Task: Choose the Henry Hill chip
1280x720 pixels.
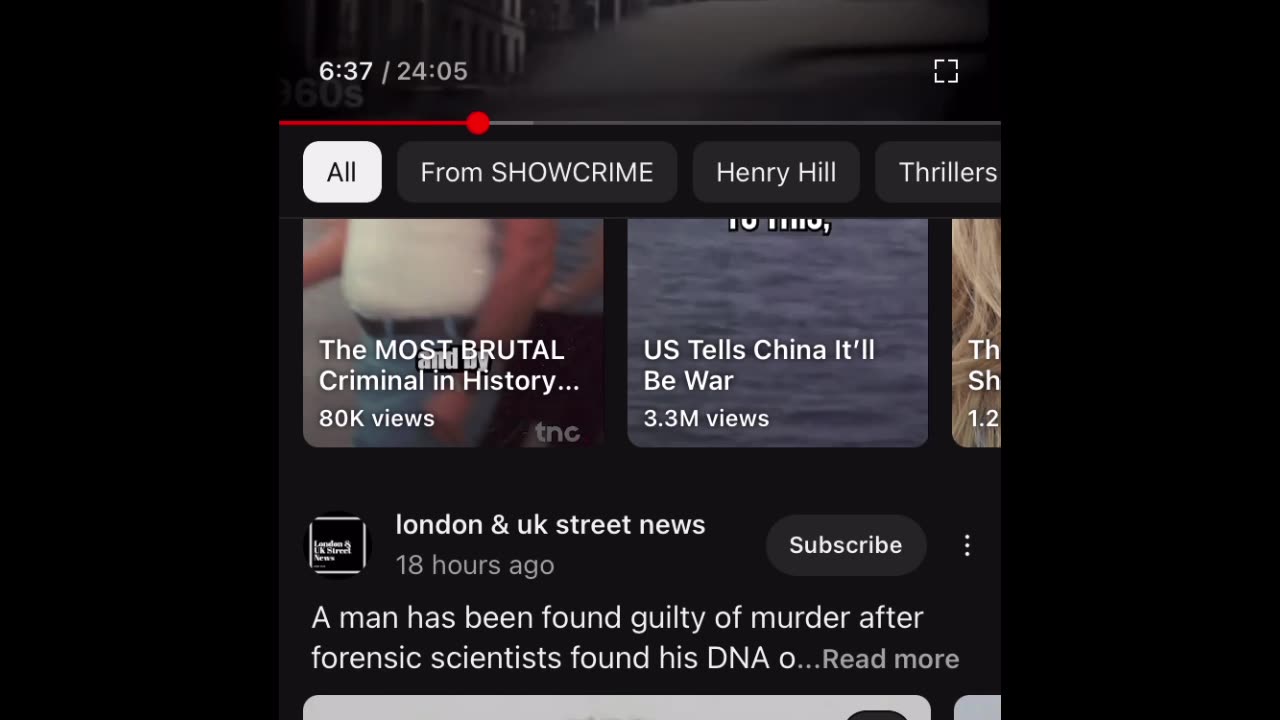Action: click(775, 172)
